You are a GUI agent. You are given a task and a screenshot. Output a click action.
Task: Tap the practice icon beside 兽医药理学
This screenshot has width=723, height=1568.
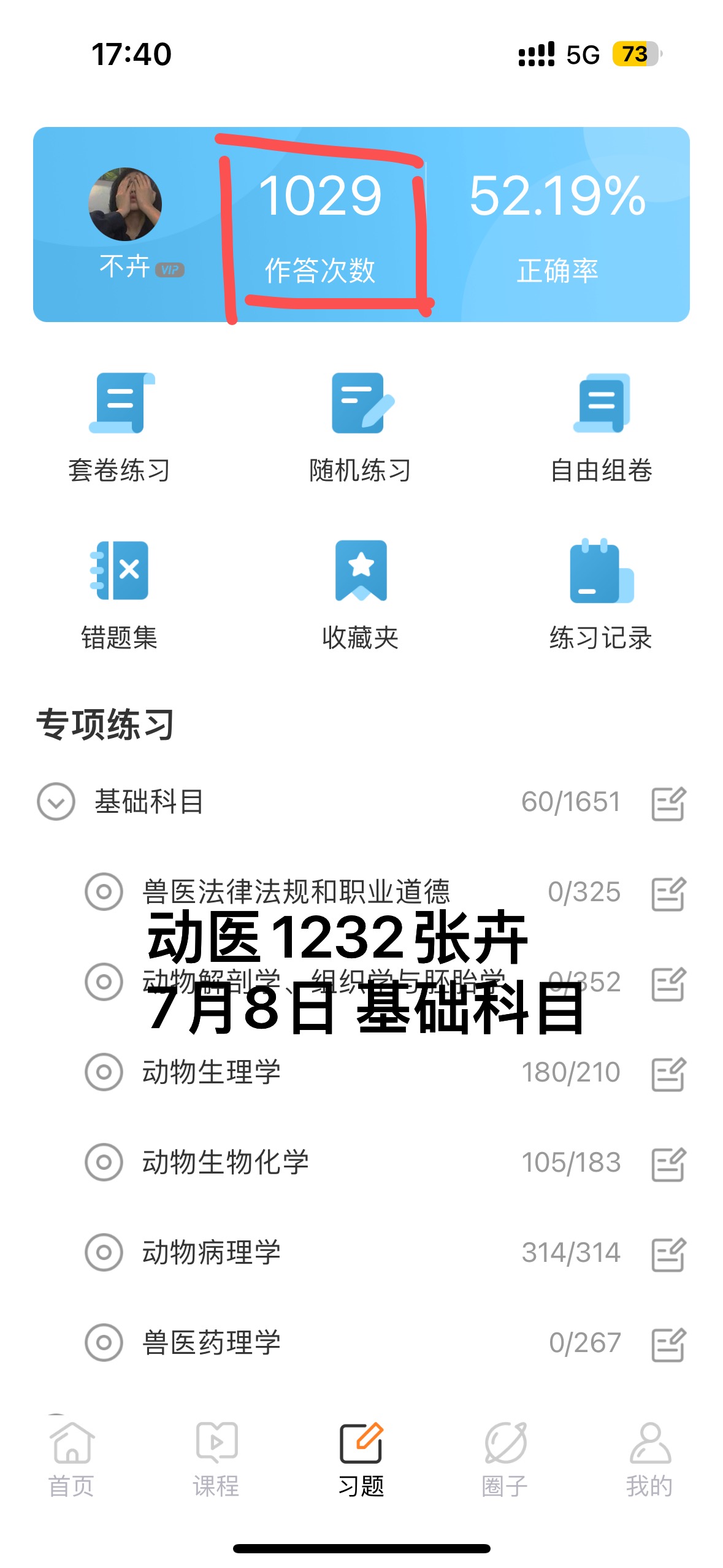pyautogui.click(x=668, y=1343)
